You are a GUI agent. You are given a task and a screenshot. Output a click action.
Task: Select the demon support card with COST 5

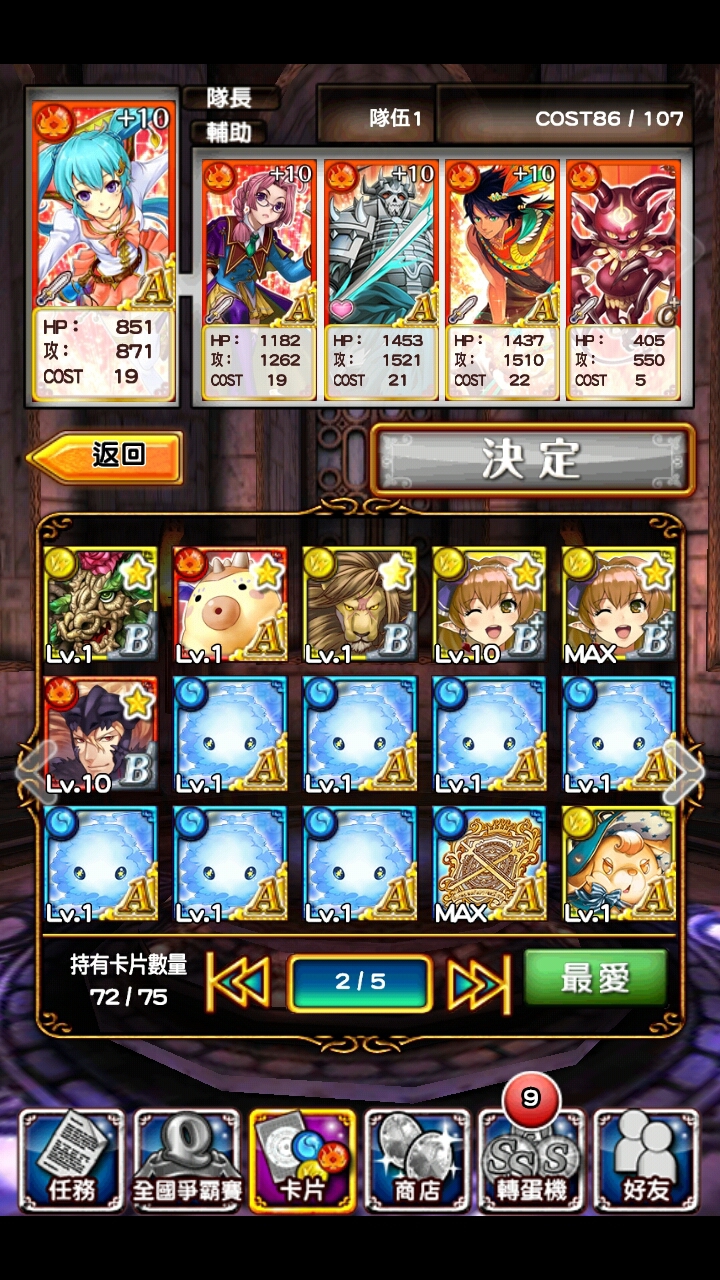(623, 278)
